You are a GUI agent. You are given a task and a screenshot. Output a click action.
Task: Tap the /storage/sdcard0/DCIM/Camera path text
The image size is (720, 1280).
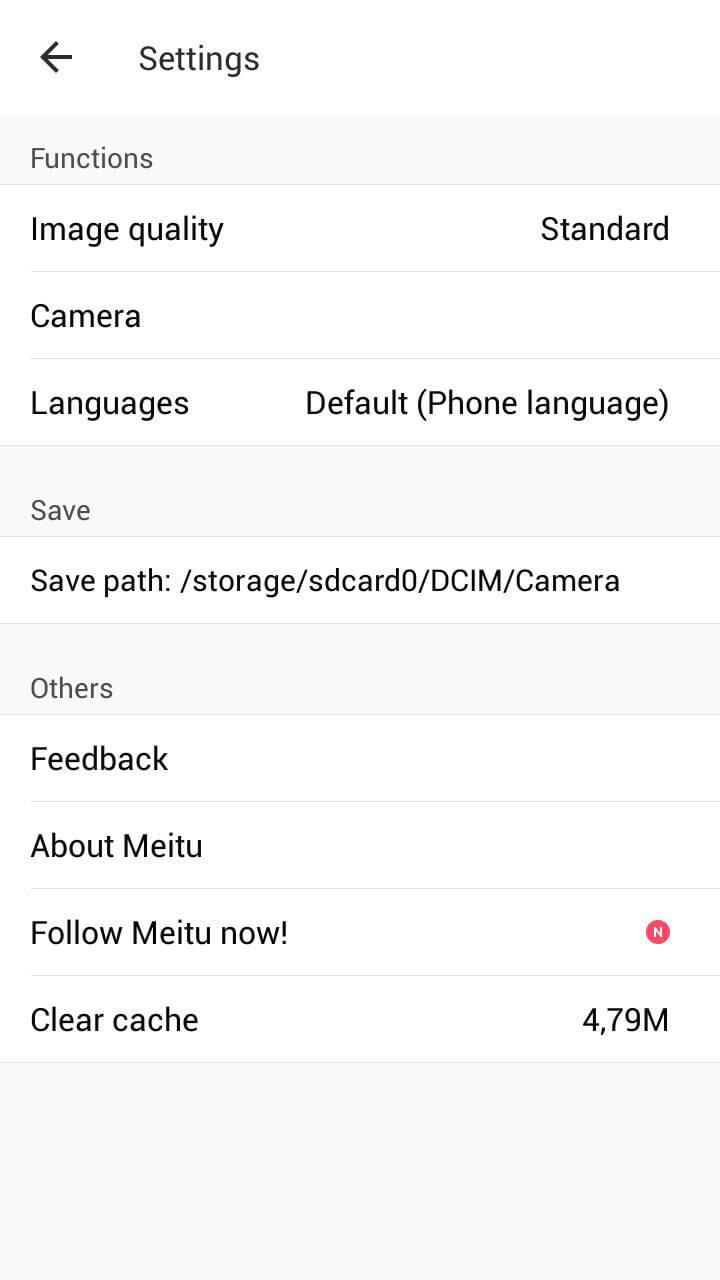click(x=400, y=580)
